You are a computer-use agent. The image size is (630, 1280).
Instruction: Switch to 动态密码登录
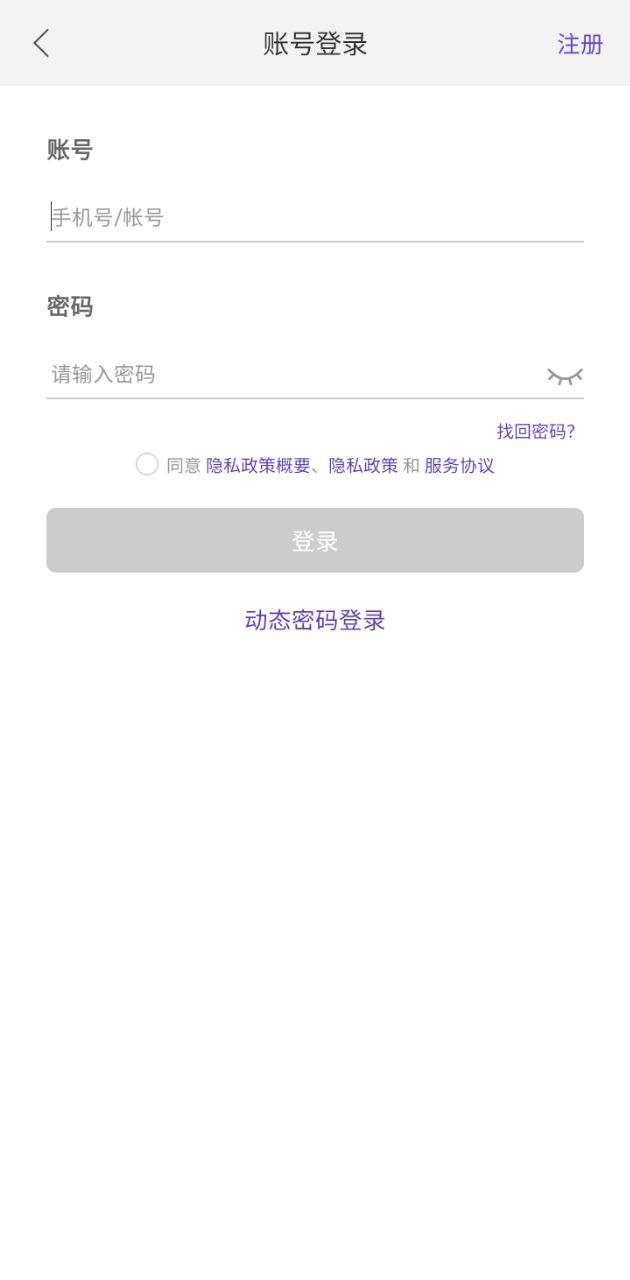pos(315,620)
